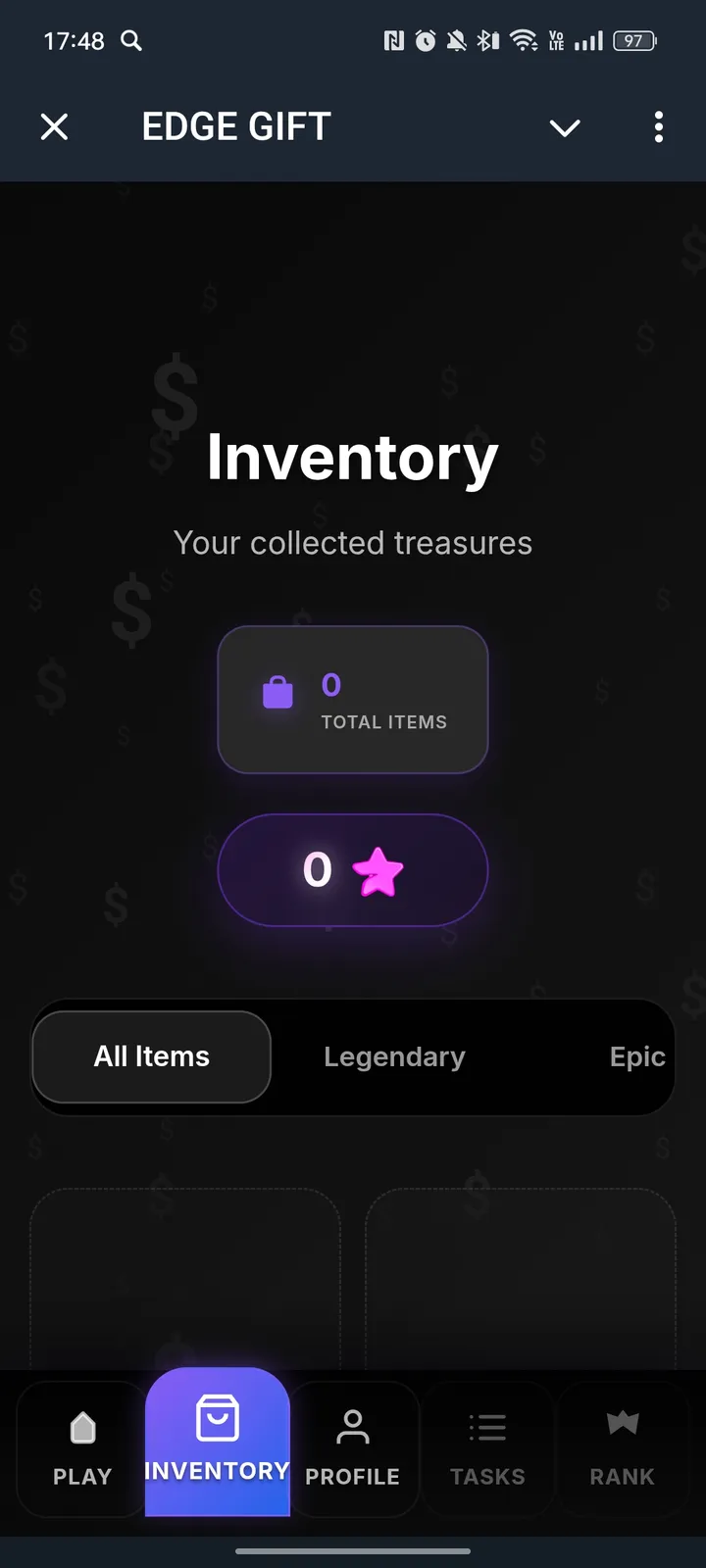Tap the battery indicator showing 97
706x1568 pixels.
pos(633,41)
